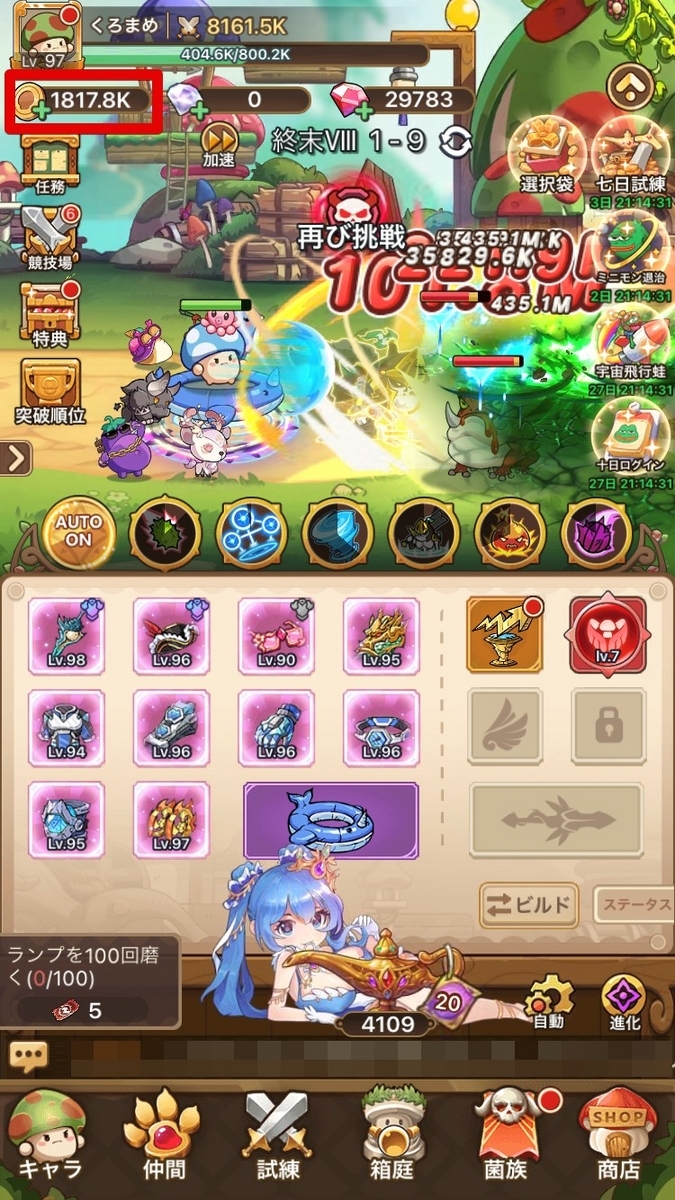675x1200 pixels.
Task: Open the 進化 evolution menu
Action: point(622,1001)
